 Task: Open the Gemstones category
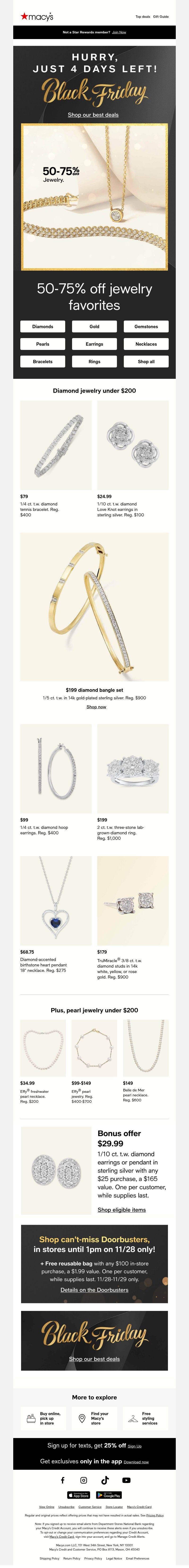click(146, 326)
